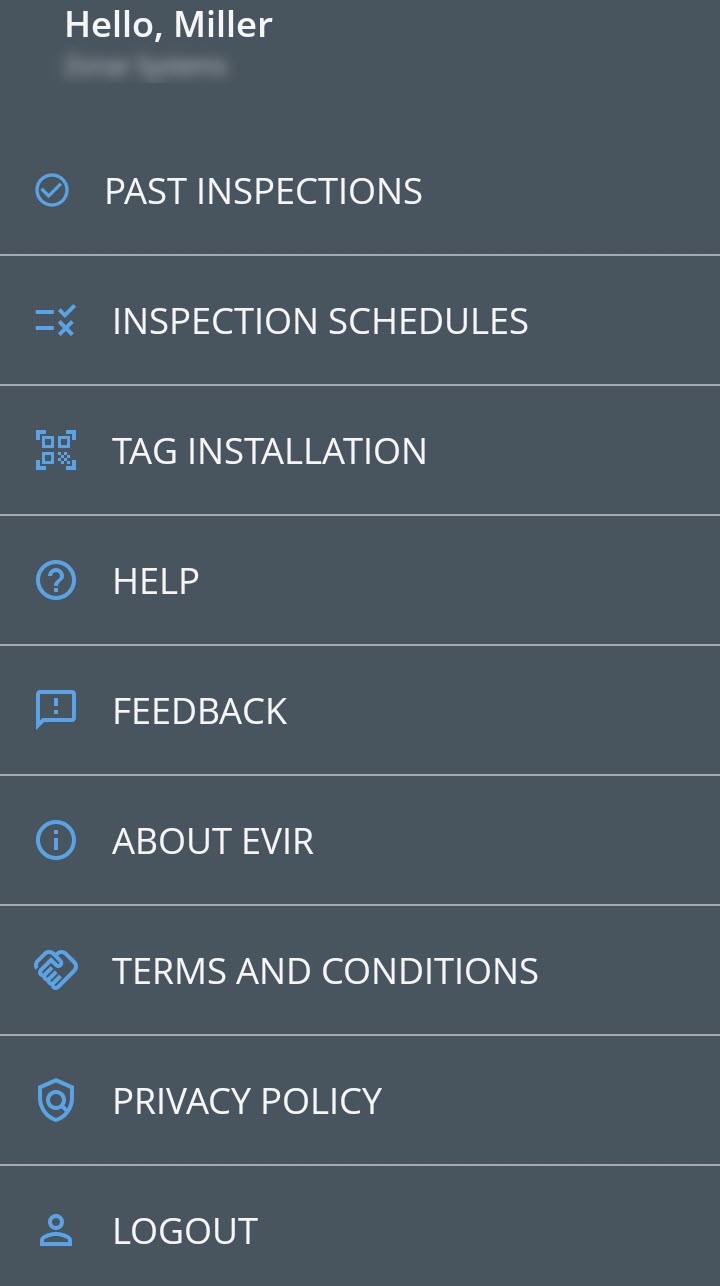720x1286 pixels.
Task: Log out of the EVIR app
Action: click(x=185, y=1229)
